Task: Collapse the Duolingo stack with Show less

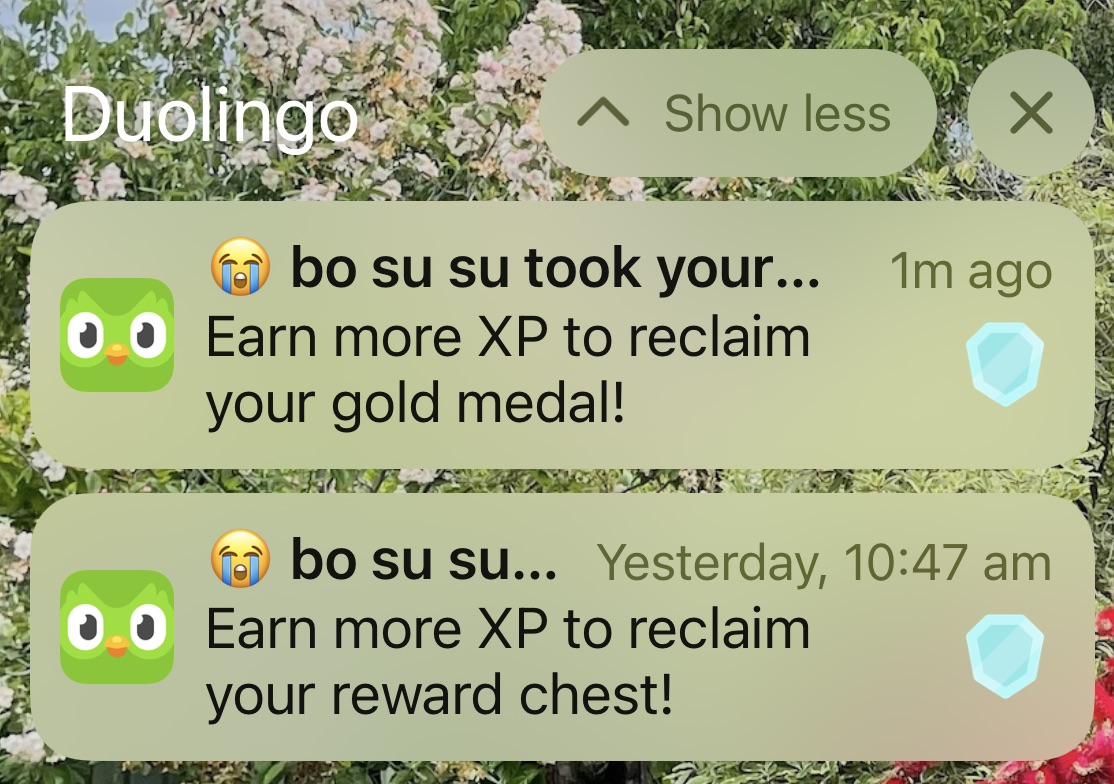Action: click(x=738, y=114)
